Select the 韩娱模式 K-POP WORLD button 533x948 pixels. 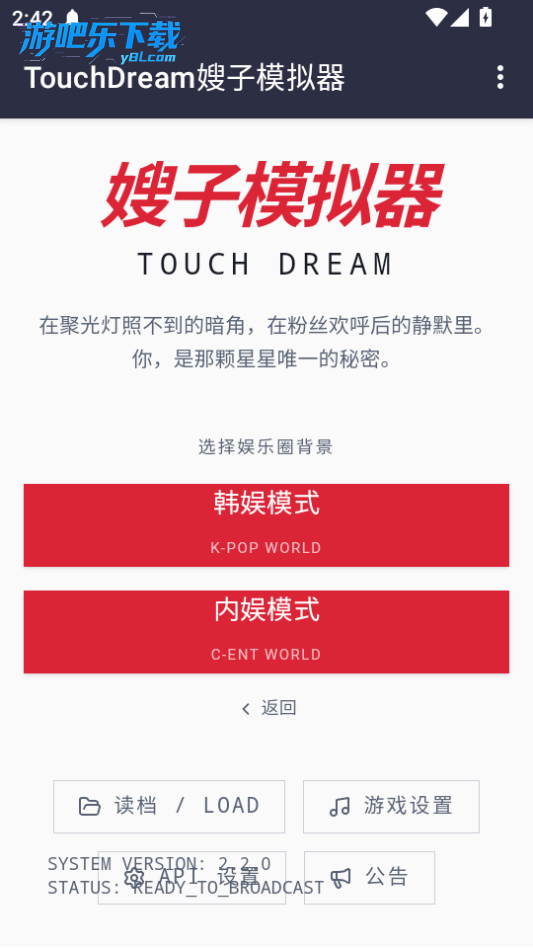(x=266, y=525)
